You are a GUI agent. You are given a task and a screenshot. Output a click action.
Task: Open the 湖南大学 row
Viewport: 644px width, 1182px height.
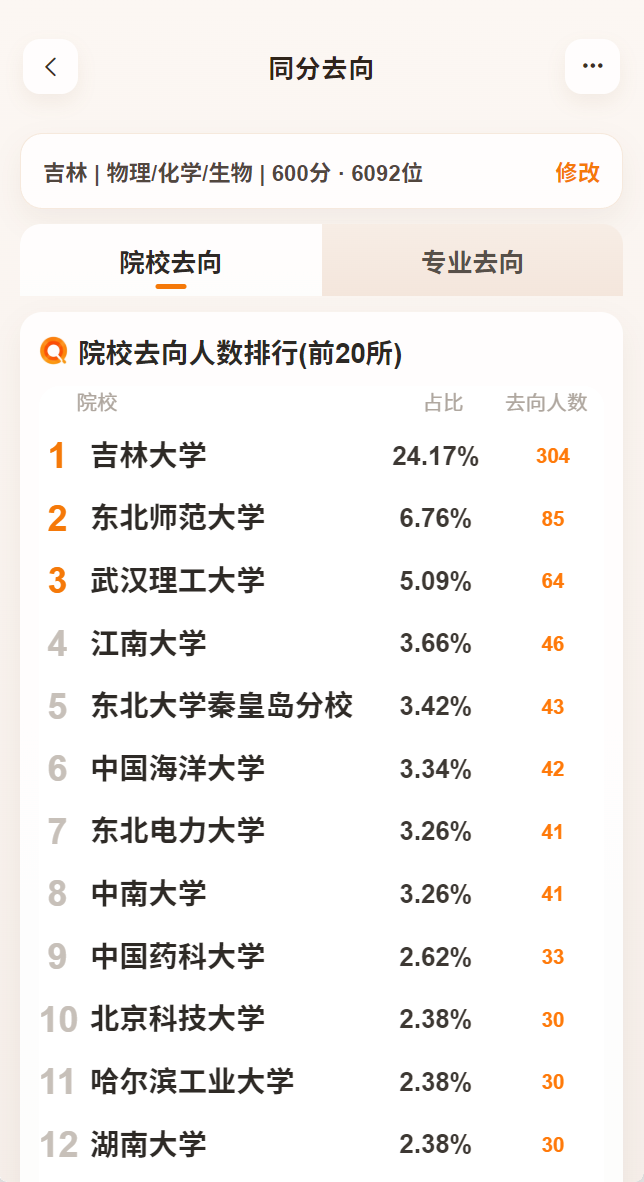tap(321, 1144)
